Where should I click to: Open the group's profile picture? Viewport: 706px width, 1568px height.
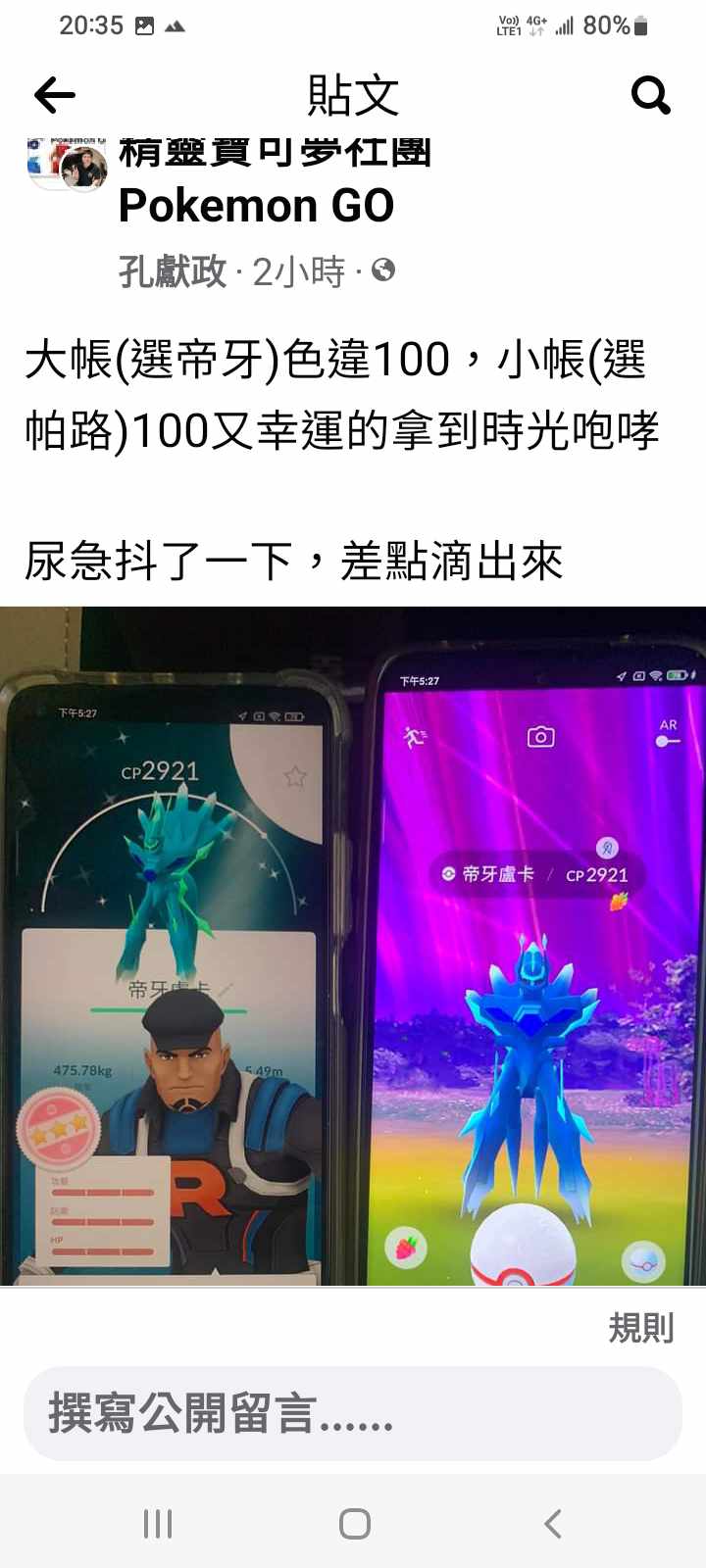67,165
